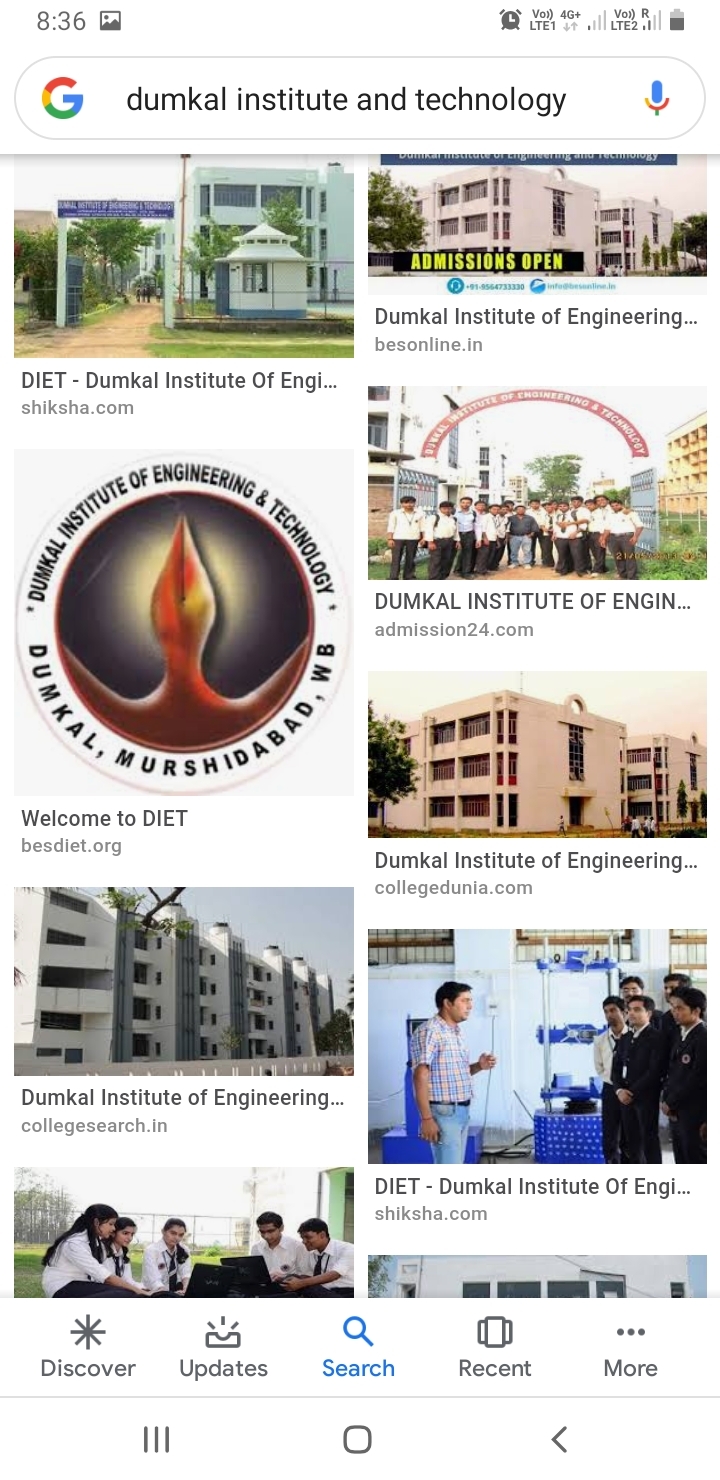Open the More tab

click(x=631, y=1348)
